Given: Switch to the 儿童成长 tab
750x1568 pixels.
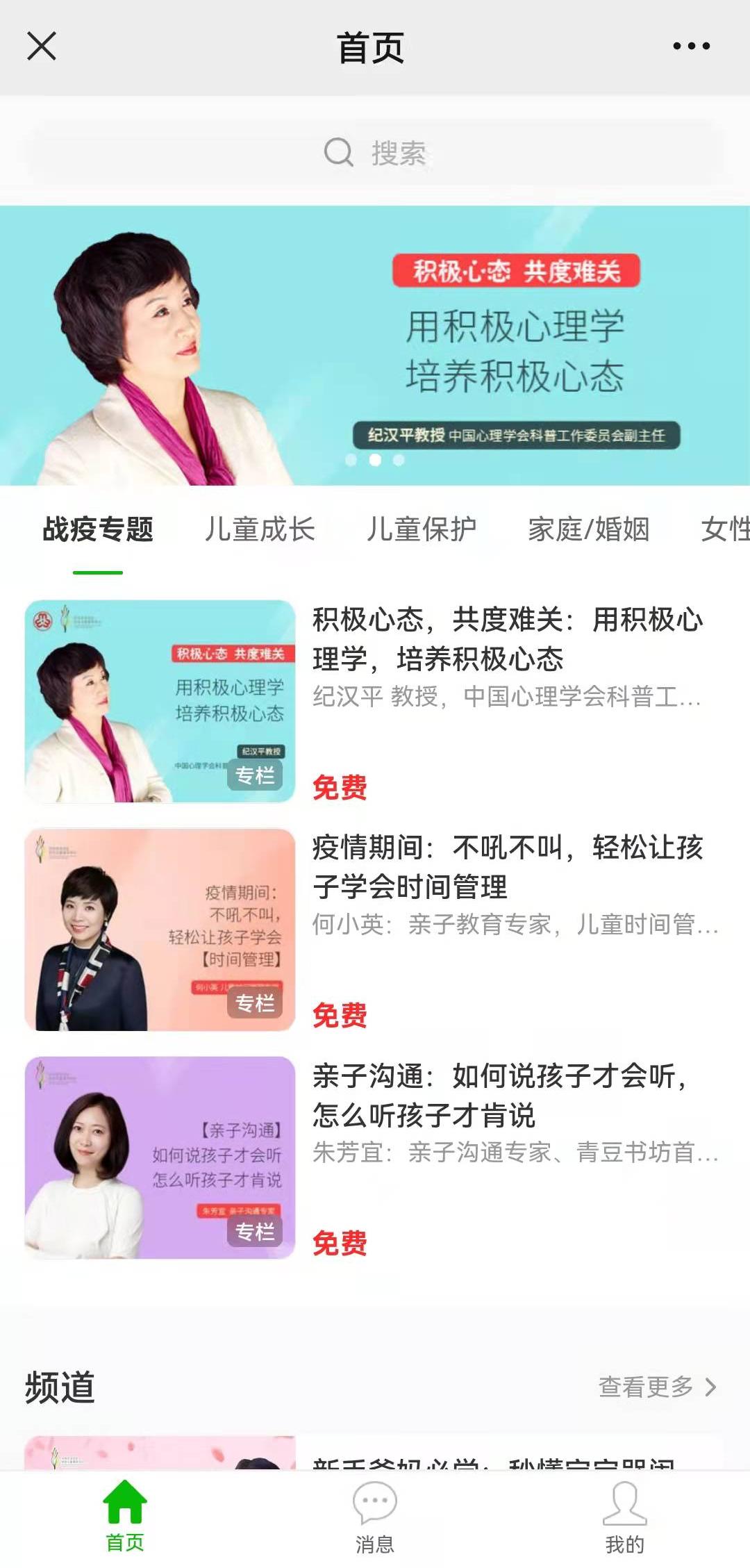Looking at the screenshot, I should pos(260,529).
